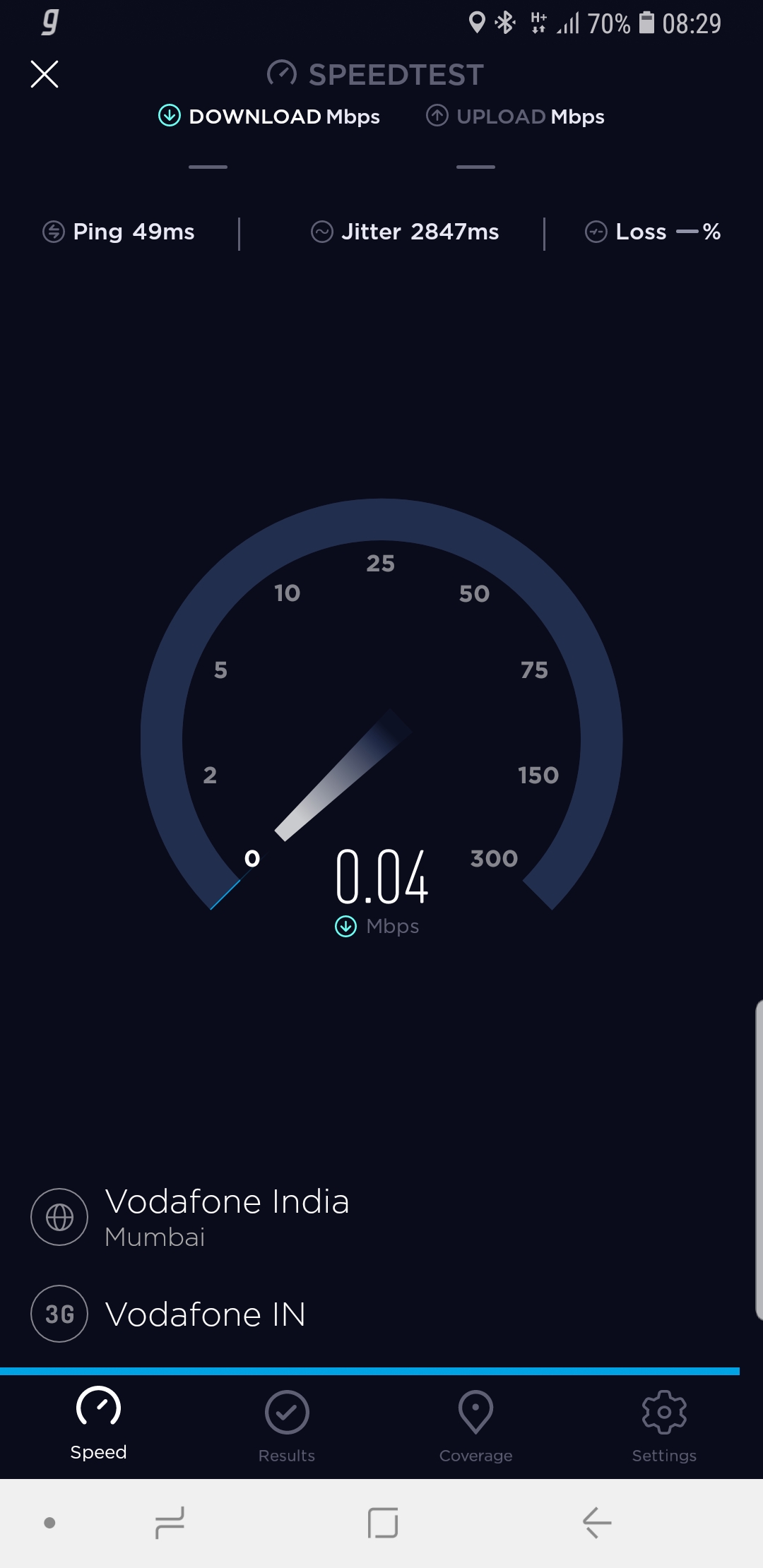Open recent apps from the navigation bar
Image resolution: width=763 pixels, height=1568 pixels.
click(x=170, y=1522)
